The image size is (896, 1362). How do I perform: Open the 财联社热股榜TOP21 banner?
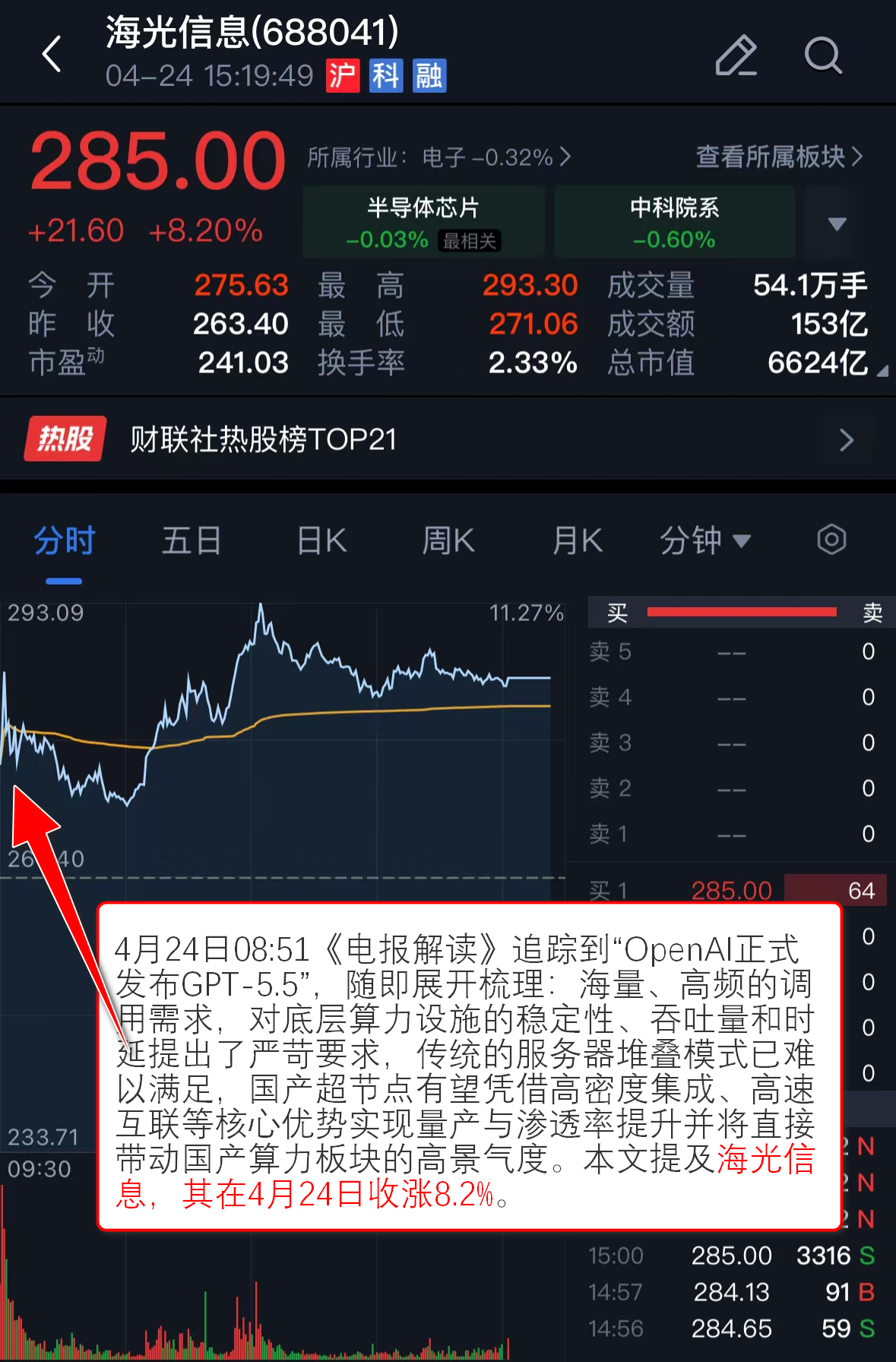448,439
